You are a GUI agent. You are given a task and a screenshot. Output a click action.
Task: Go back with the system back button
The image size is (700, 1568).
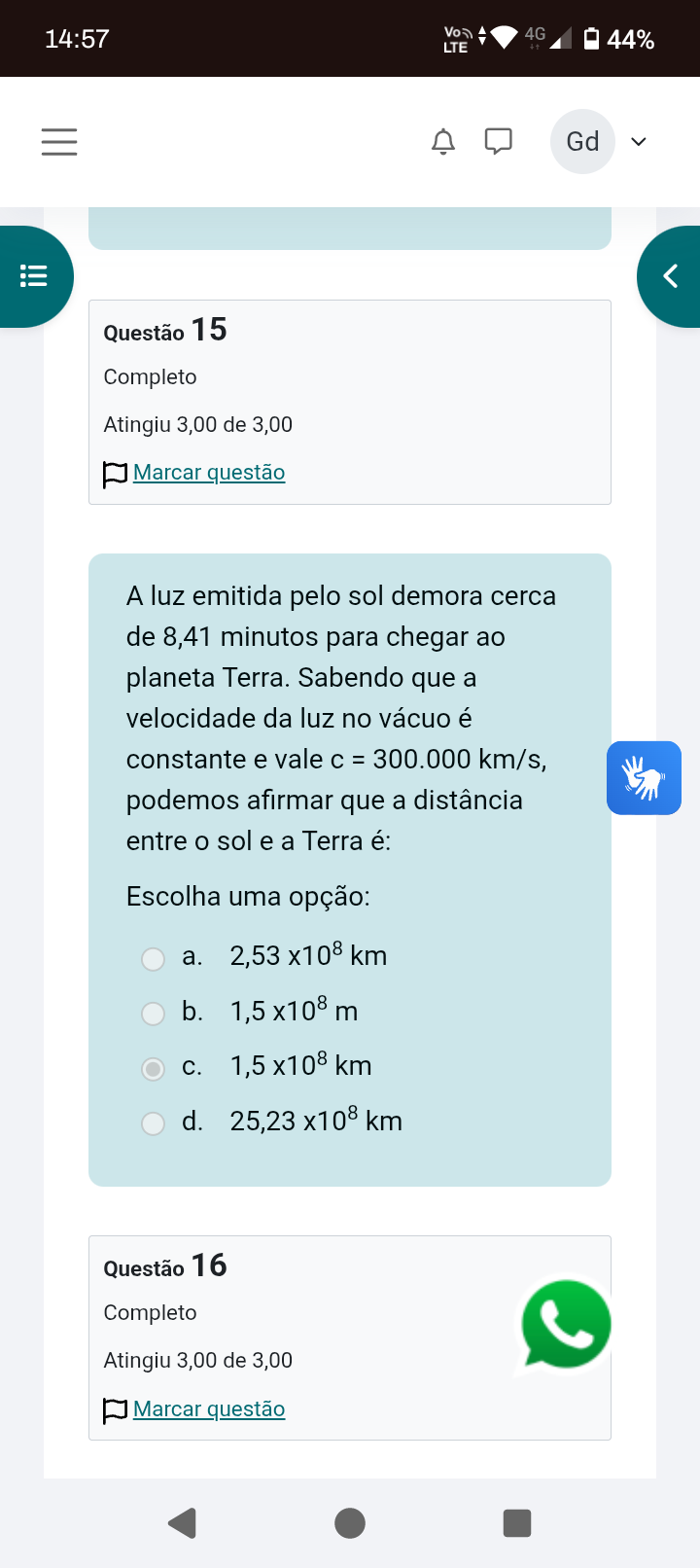(183, 1523)
